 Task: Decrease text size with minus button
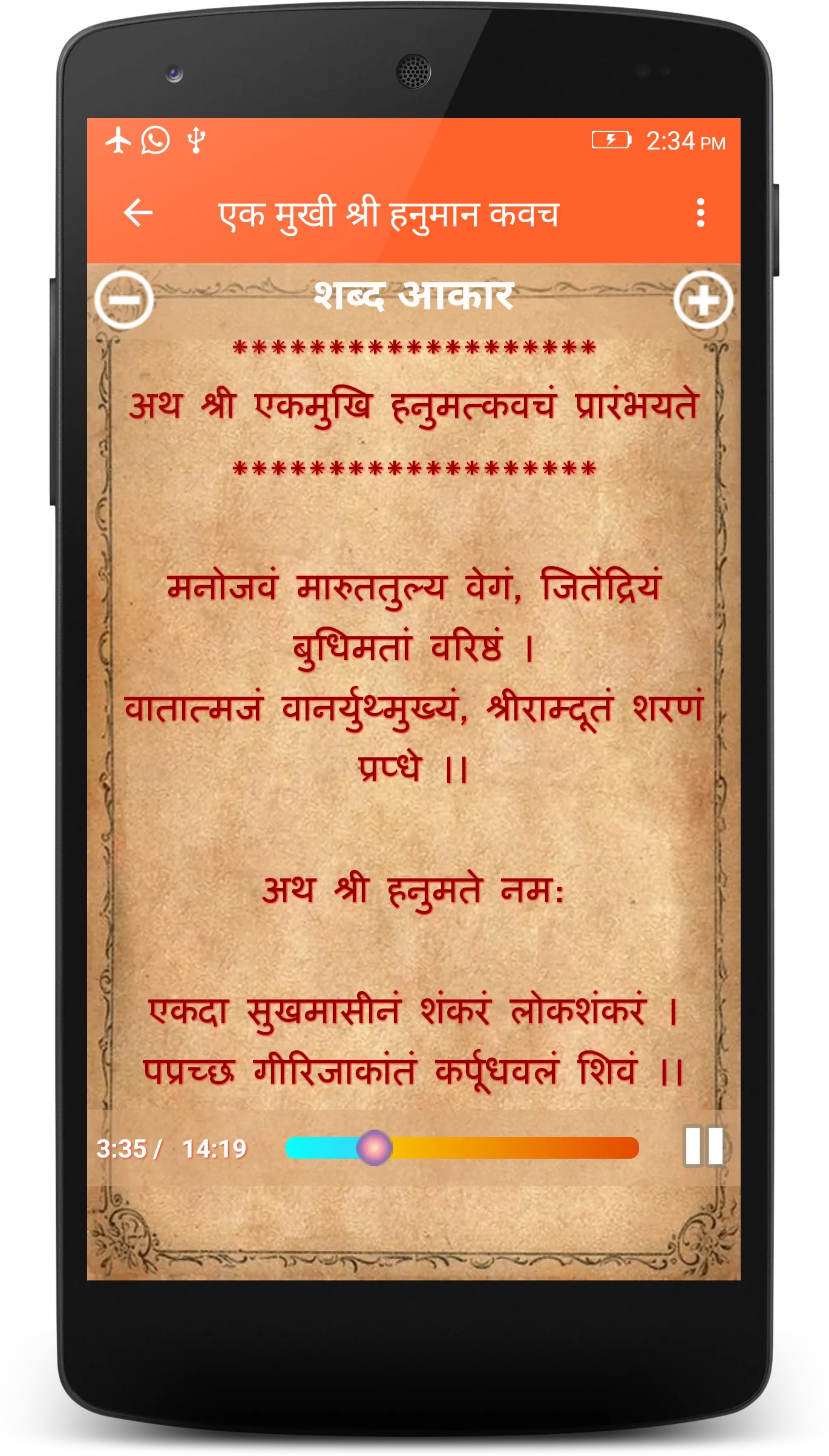125,300
